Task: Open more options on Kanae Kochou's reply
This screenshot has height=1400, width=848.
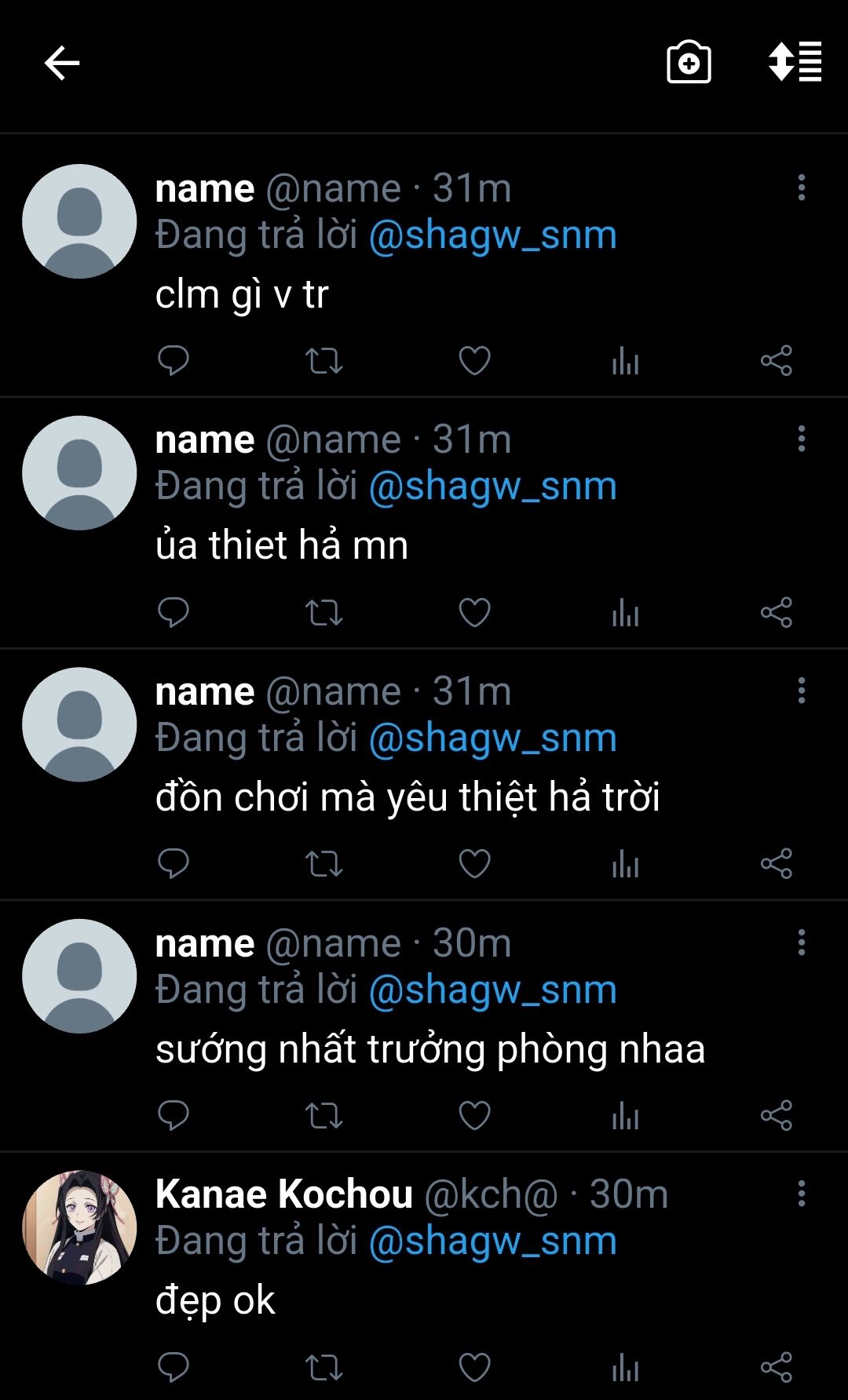Action: 802,1194
